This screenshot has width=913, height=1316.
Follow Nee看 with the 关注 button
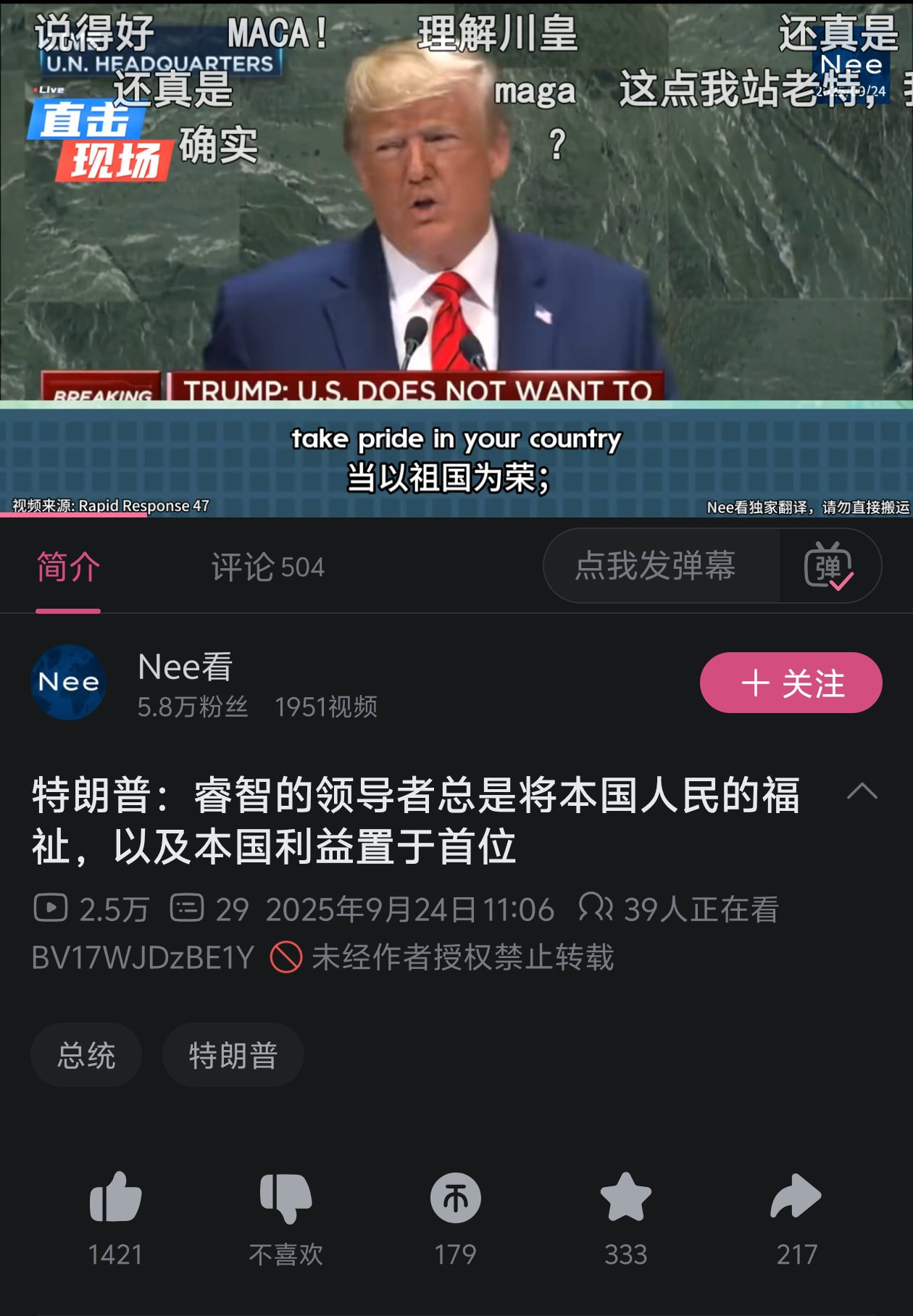click(791, 683)
